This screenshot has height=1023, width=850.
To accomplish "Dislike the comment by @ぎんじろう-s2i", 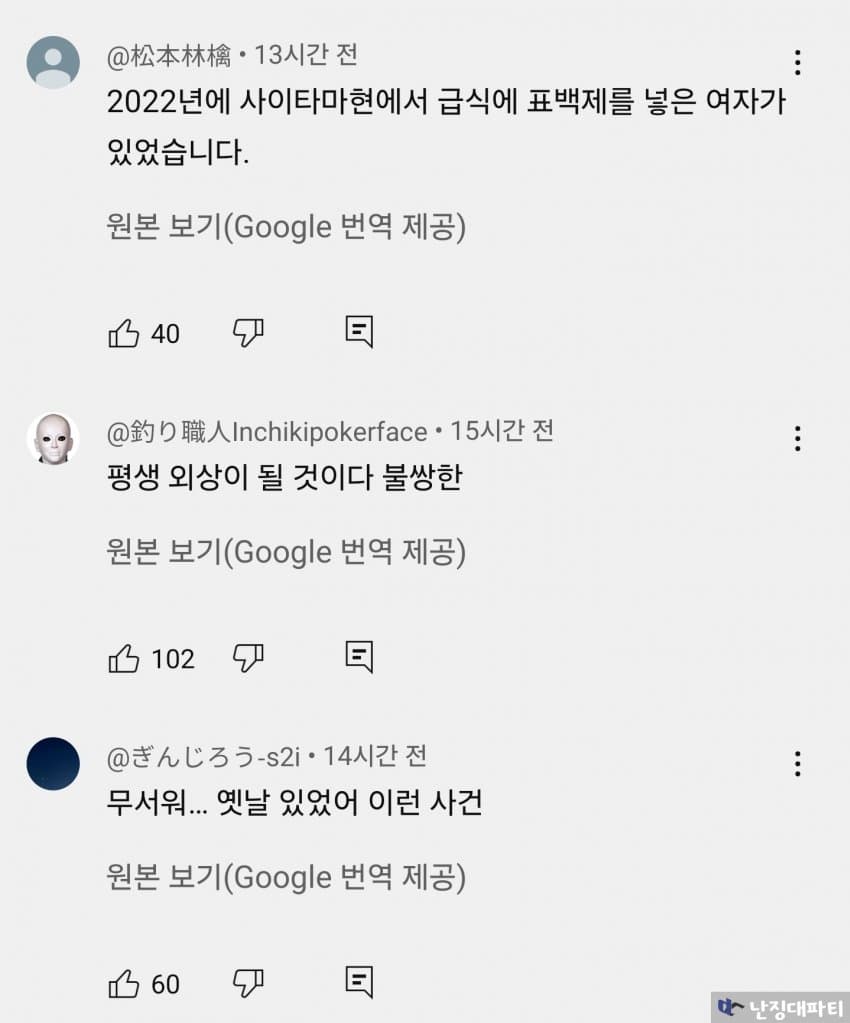I will tap(247, 984).
